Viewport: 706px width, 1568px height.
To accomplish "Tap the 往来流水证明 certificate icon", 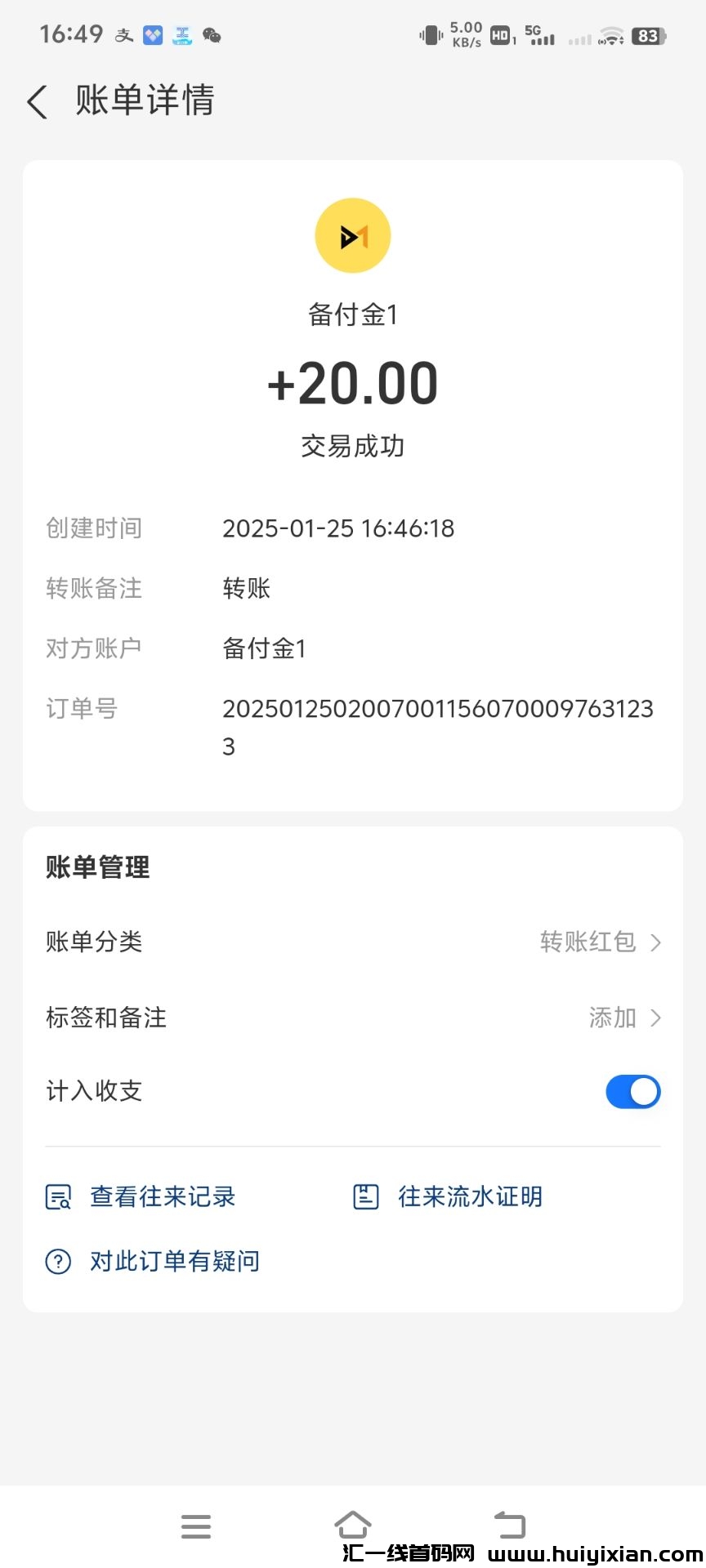I will (x=365, y=1196).
